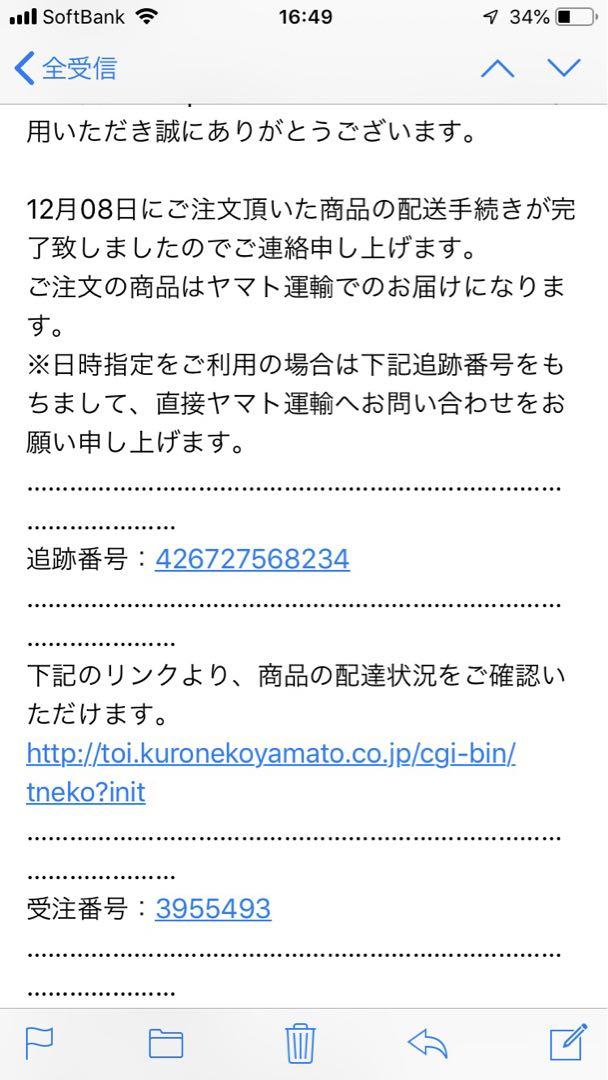Show the next email with the down arrow

pos(564,68)
